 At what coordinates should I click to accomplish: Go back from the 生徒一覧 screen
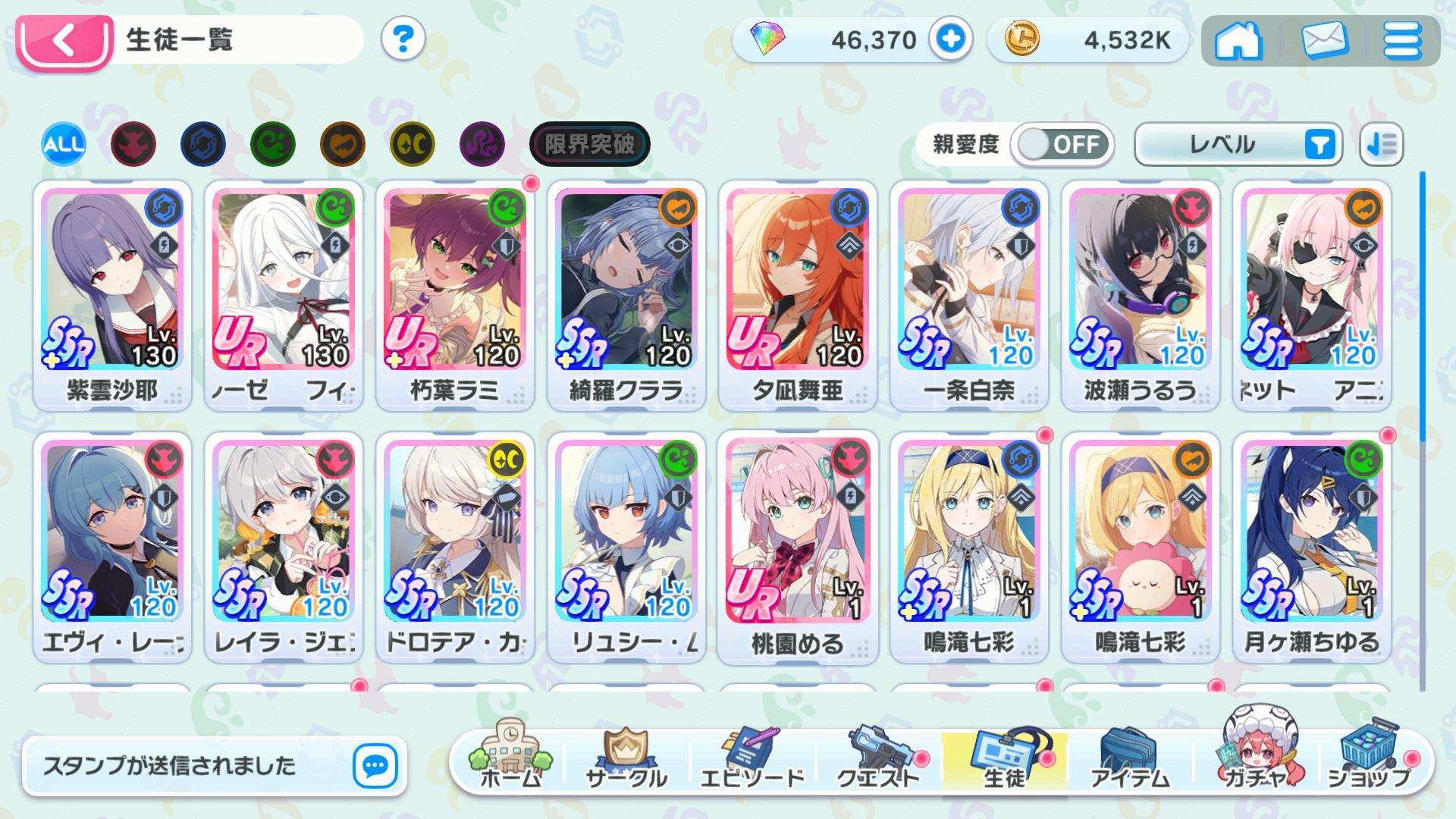click(x=64, y=42)
